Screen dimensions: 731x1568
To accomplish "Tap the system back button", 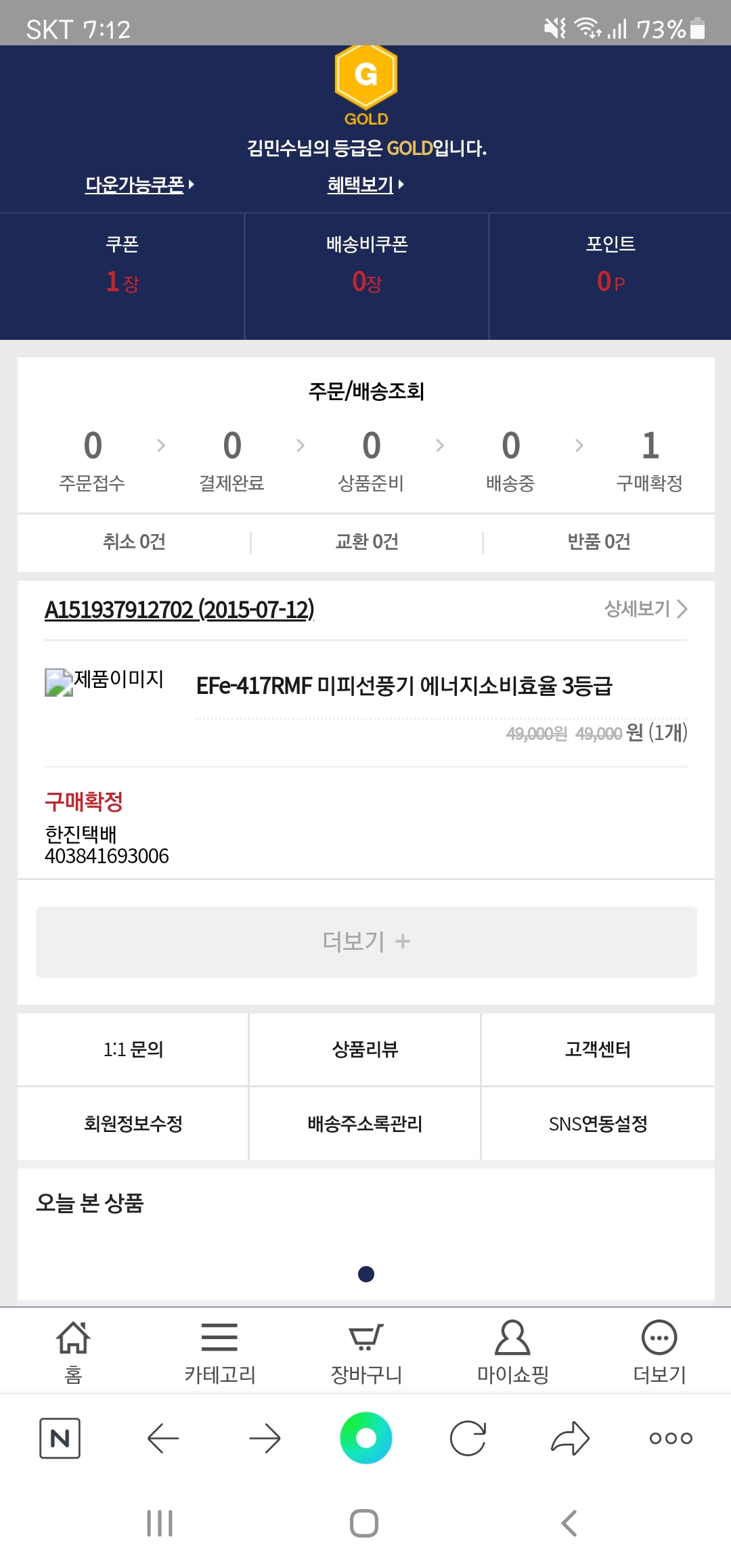I will (x=569, y=1523).
